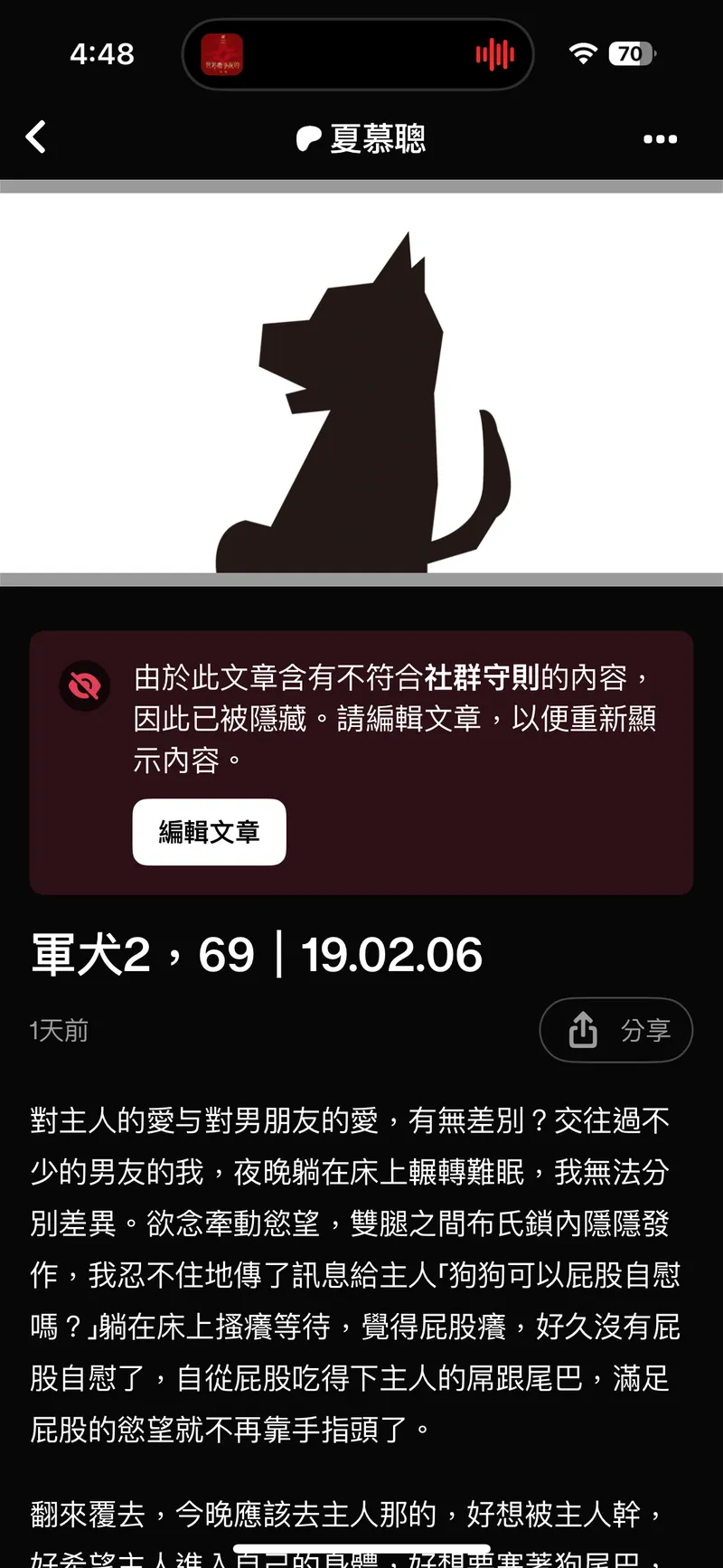Tap the 編輯文章 button
Image resolution: width=723 pixels, height=1568 pixels.
[x=210, y=832]
